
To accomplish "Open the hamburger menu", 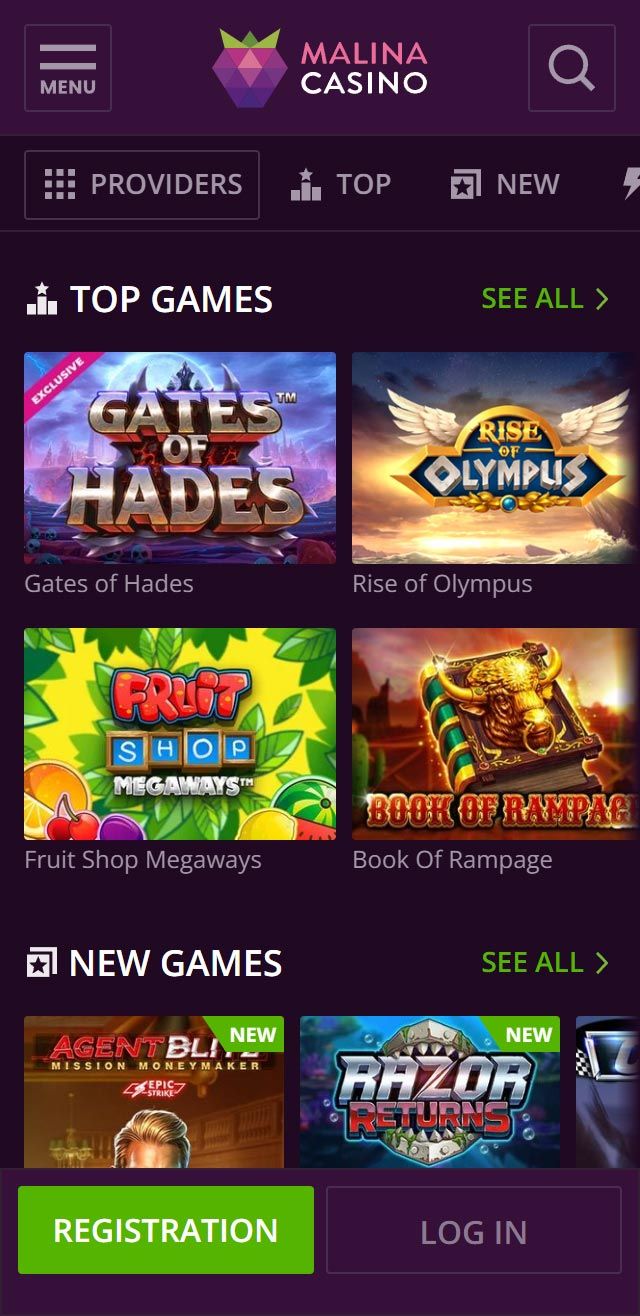I will (67, 68).
